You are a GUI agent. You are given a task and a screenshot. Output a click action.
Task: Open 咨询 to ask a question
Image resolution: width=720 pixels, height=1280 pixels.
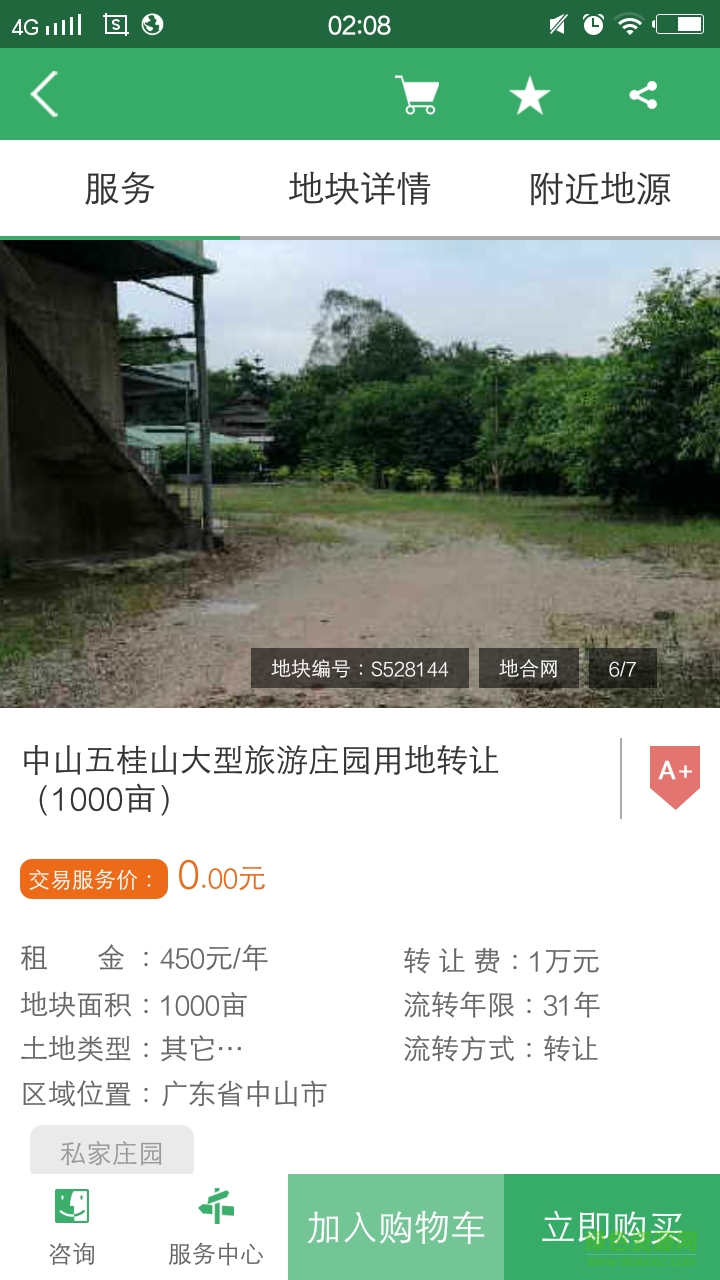pos(72,1227)
